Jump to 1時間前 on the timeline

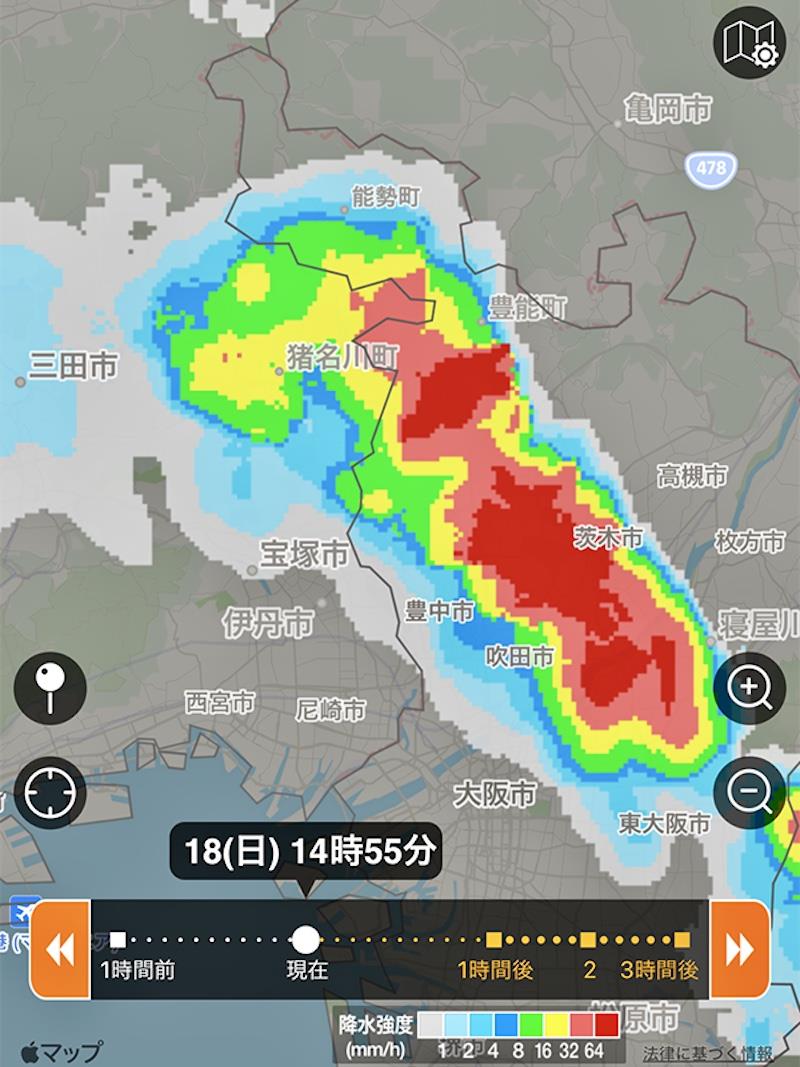[x=118, y=940]
